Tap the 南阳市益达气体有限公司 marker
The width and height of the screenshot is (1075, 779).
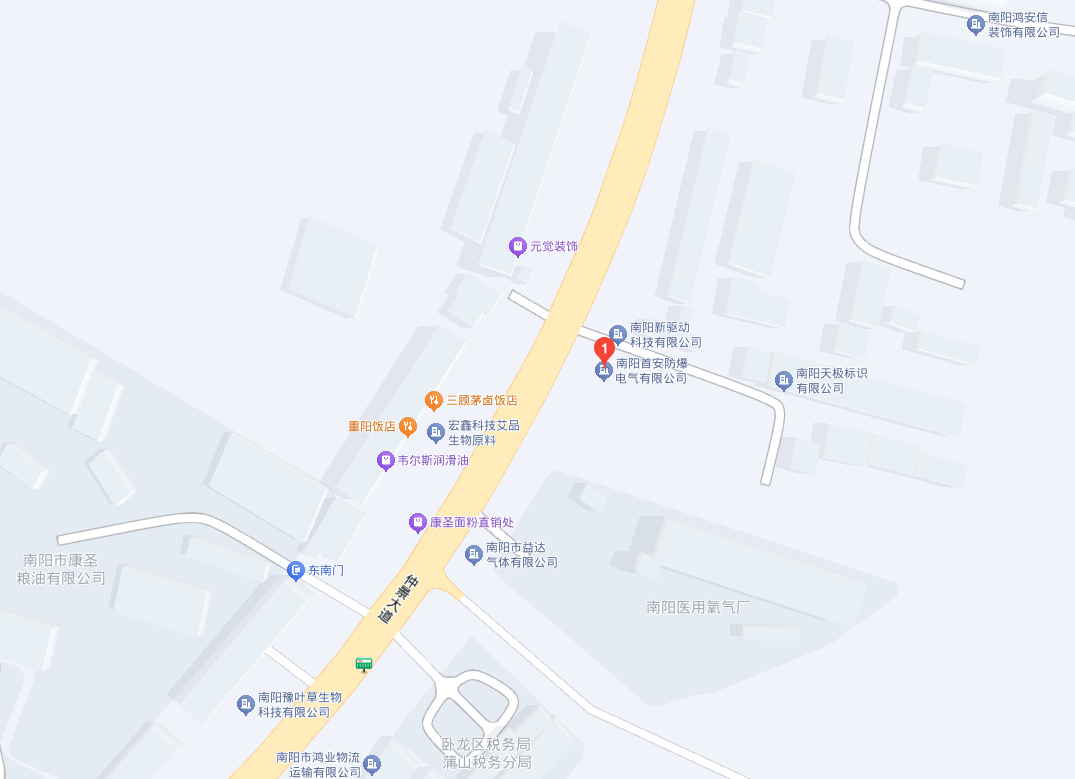[474, 554]
